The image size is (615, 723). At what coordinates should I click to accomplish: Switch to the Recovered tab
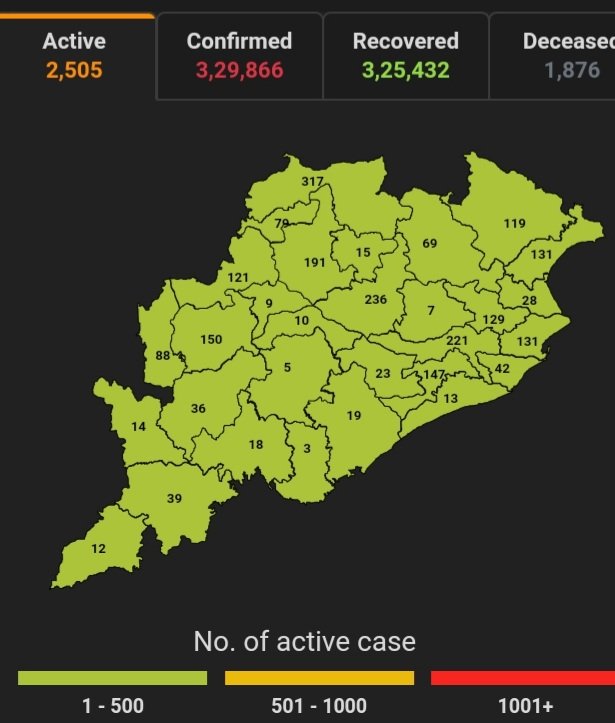coord(405,55)
